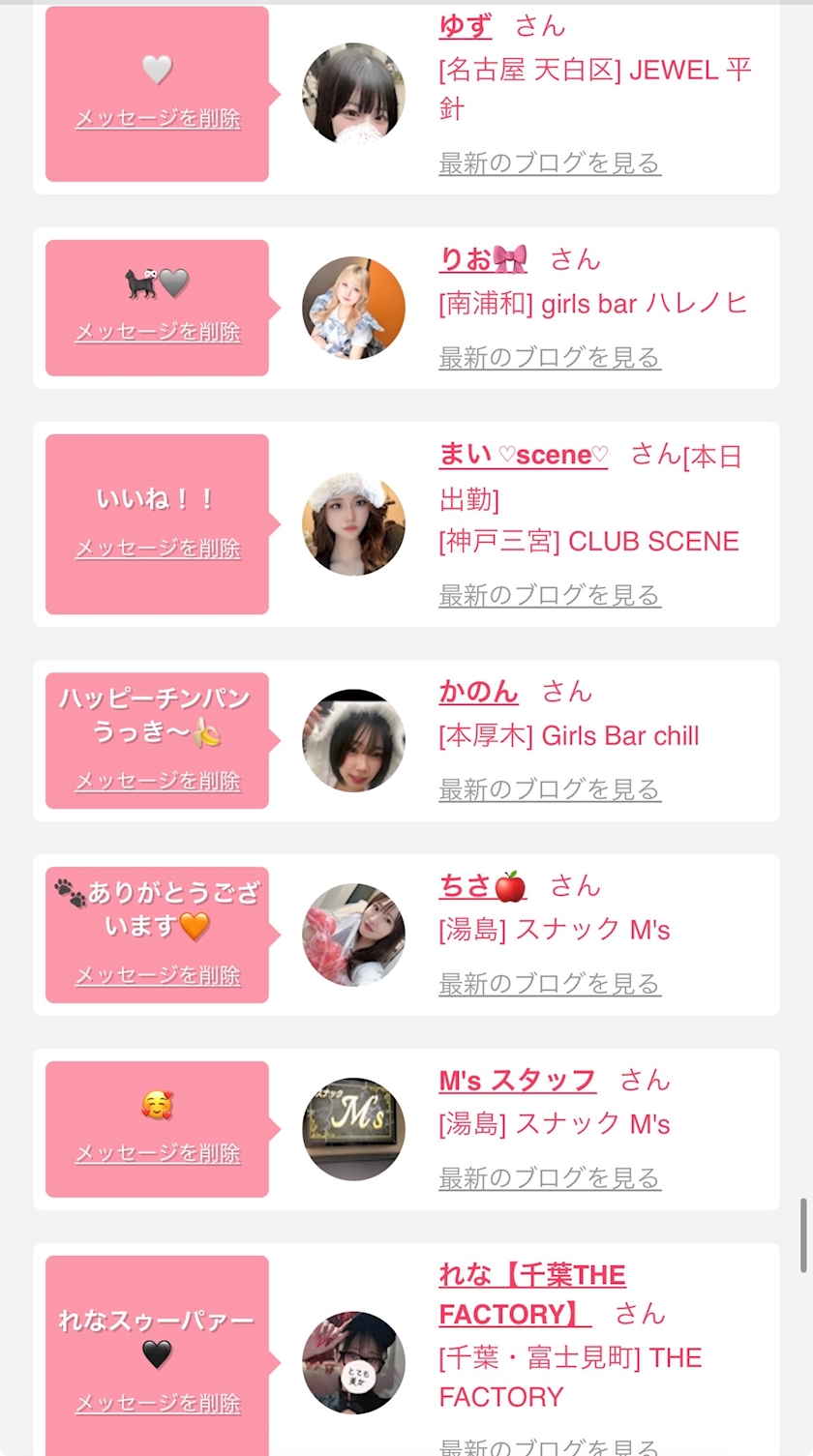View りお's latest blog

(x=549, y=358)
